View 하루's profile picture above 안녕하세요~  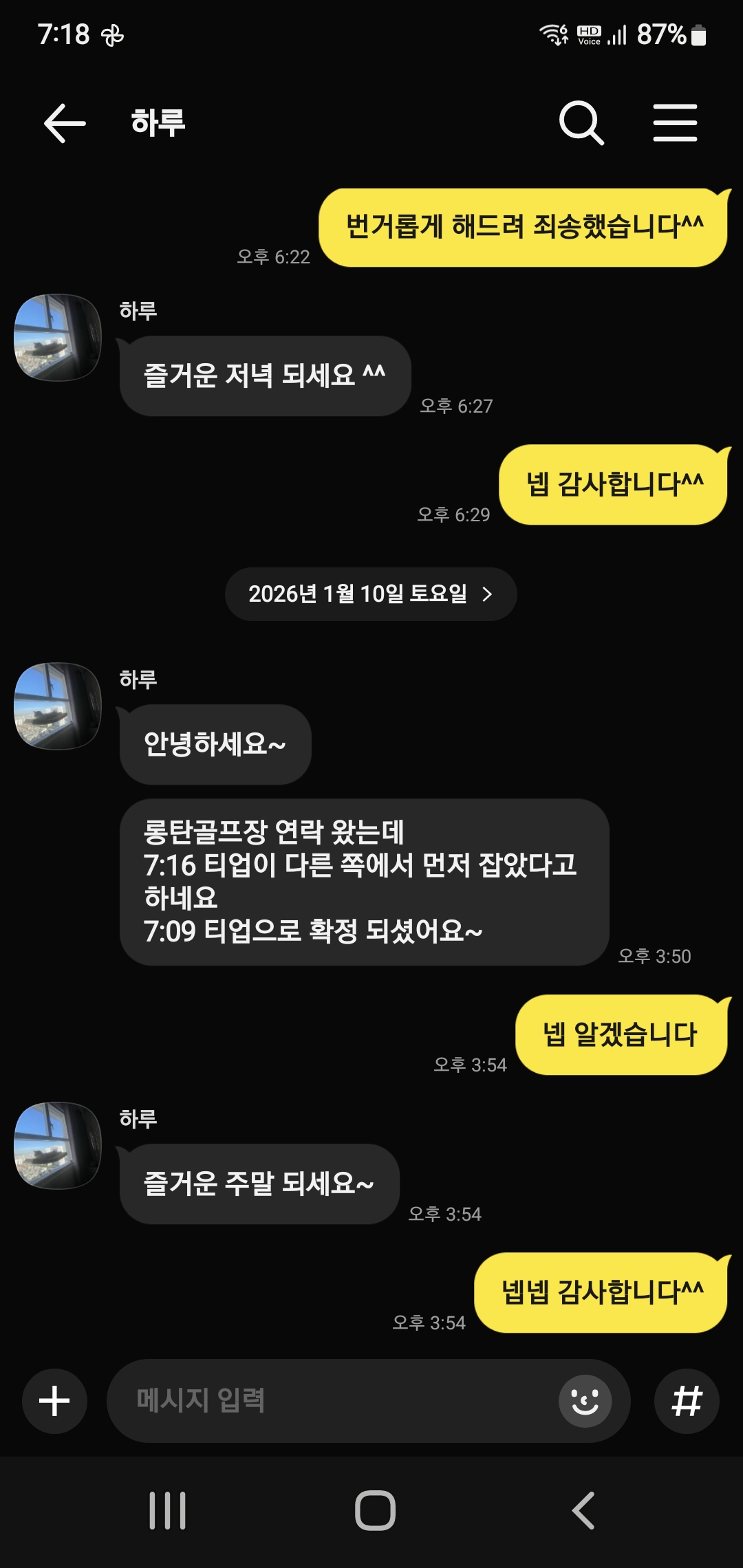click(58, 706)
